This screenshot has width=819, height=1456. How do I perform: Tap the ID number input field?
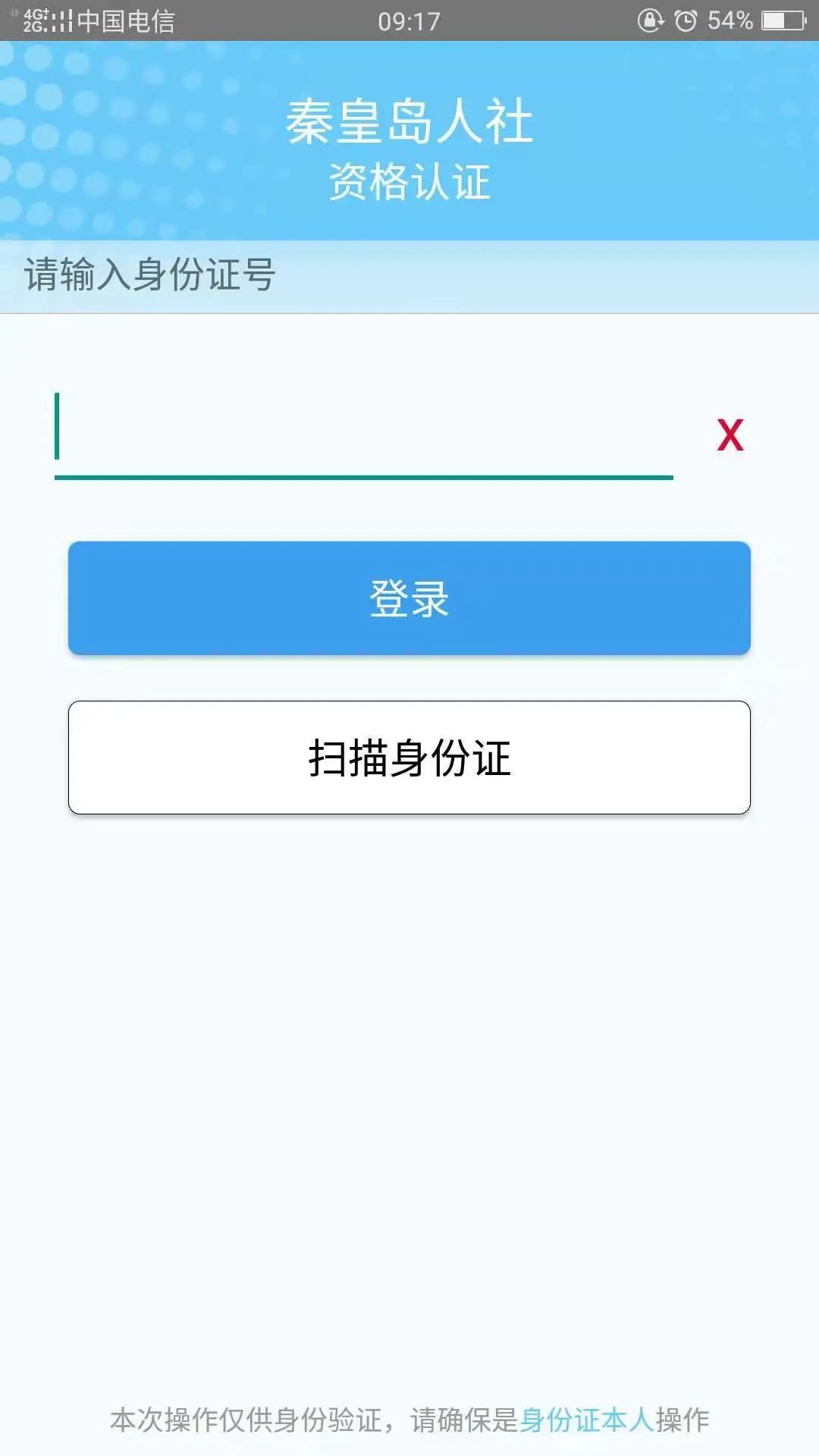point(364,432)
